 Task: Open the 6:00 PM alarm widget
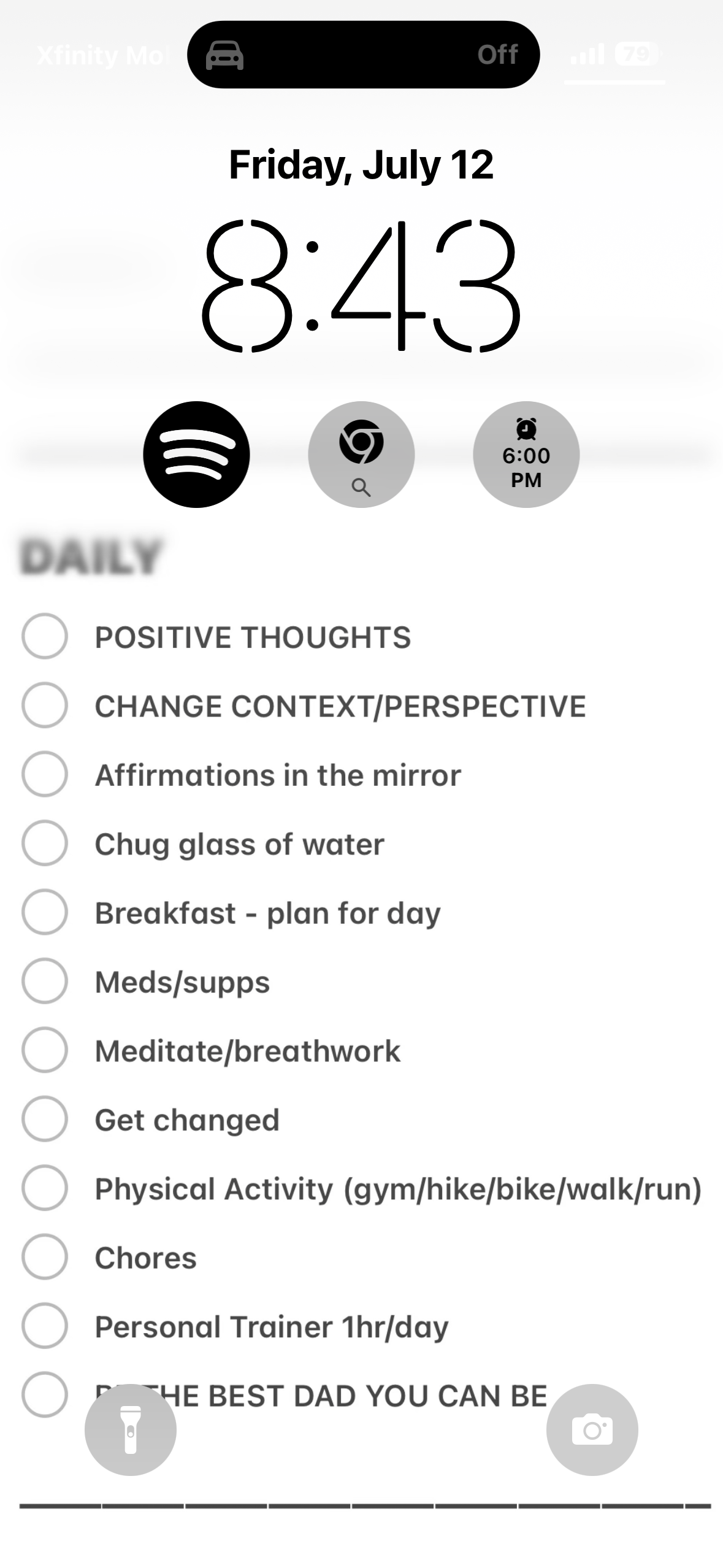526,455
